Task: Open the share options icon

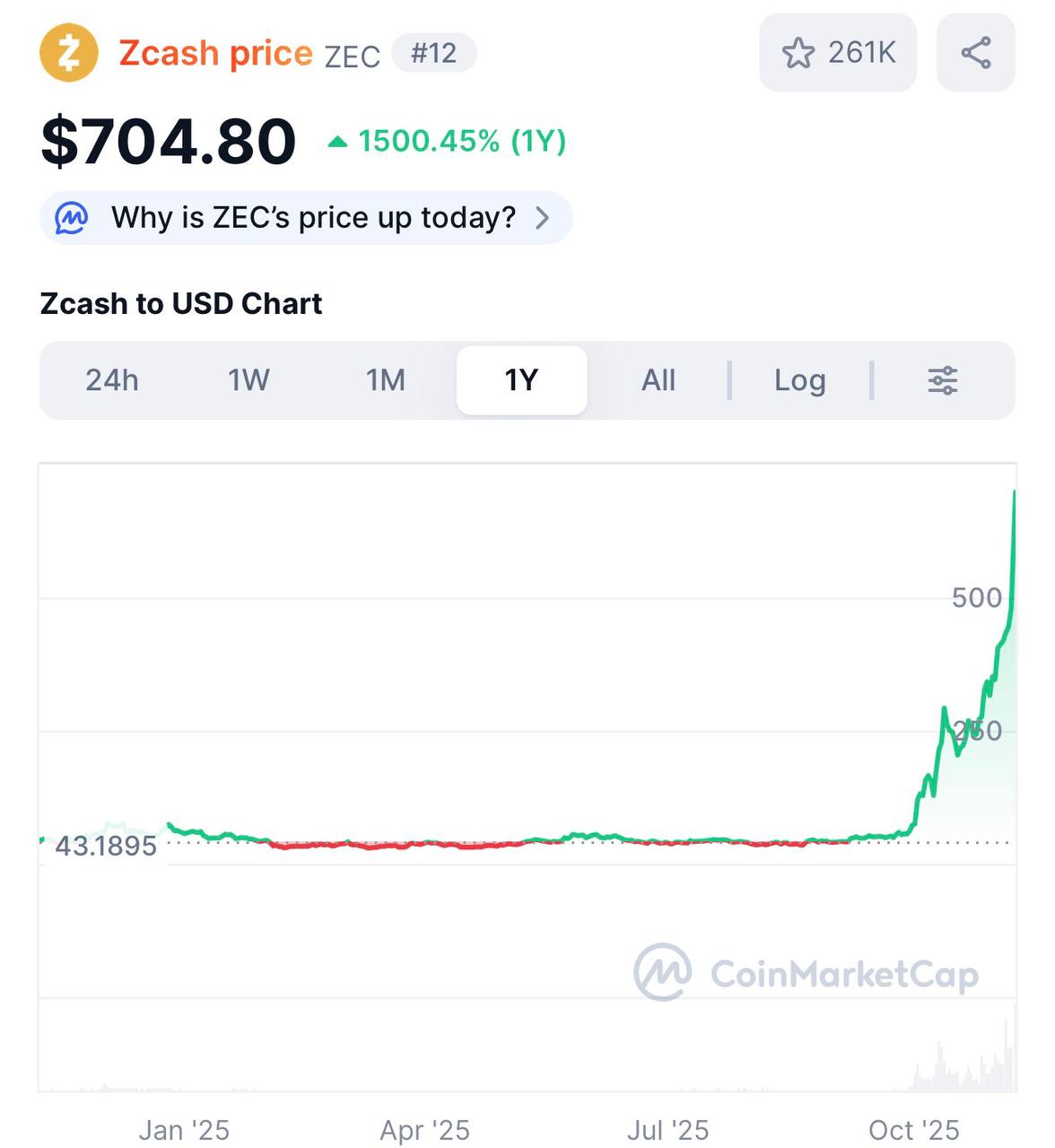Action: point(976,52)
